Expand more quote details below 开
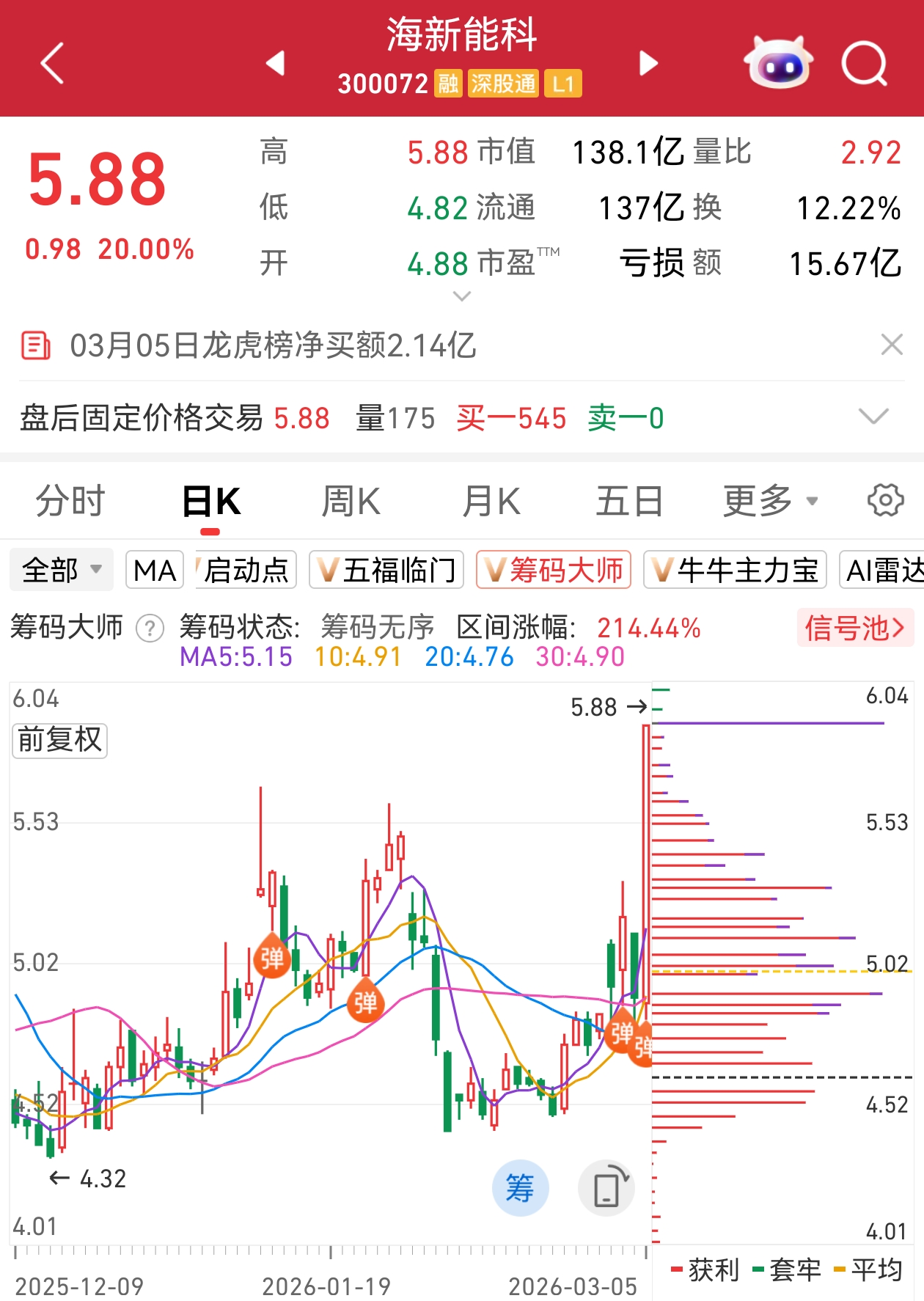Screen dimensions: 924x1301 (x=461, y=296)
